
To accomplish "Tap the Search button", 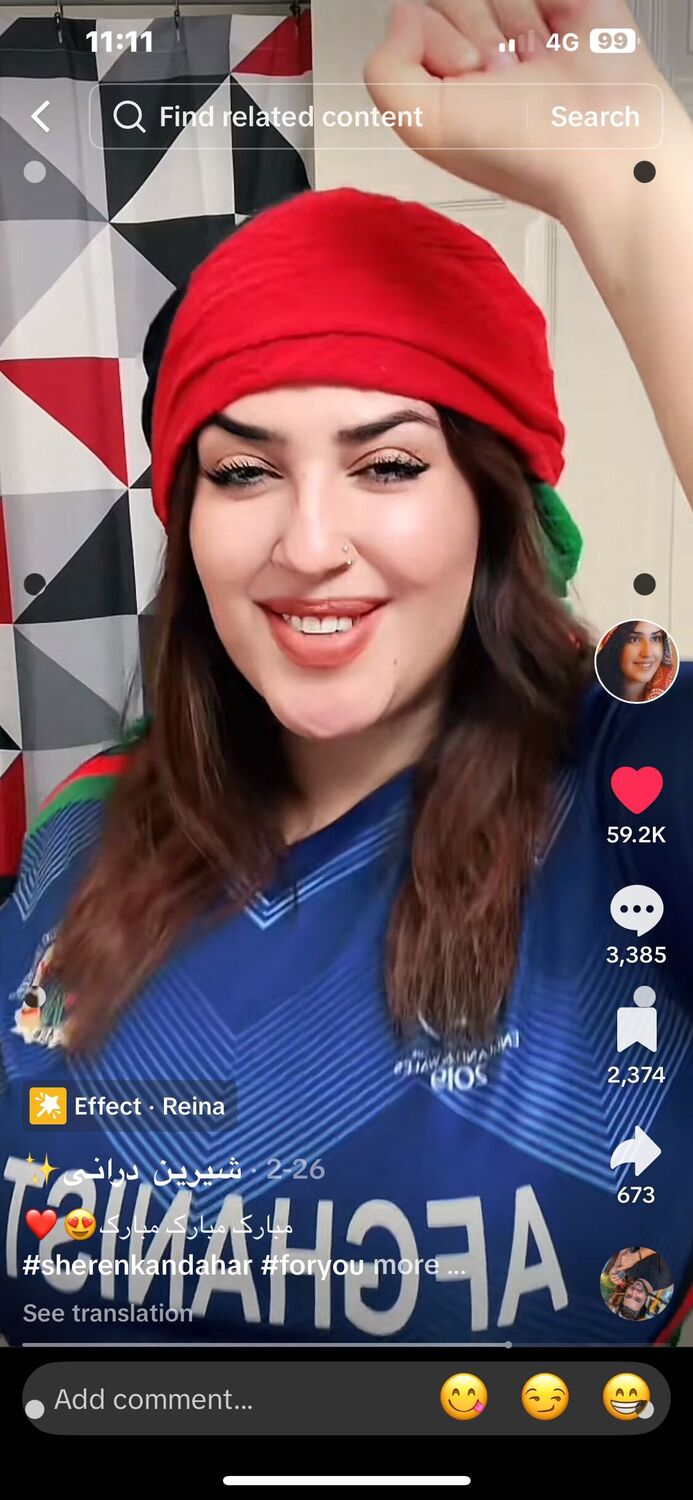I will click(594, 117).
